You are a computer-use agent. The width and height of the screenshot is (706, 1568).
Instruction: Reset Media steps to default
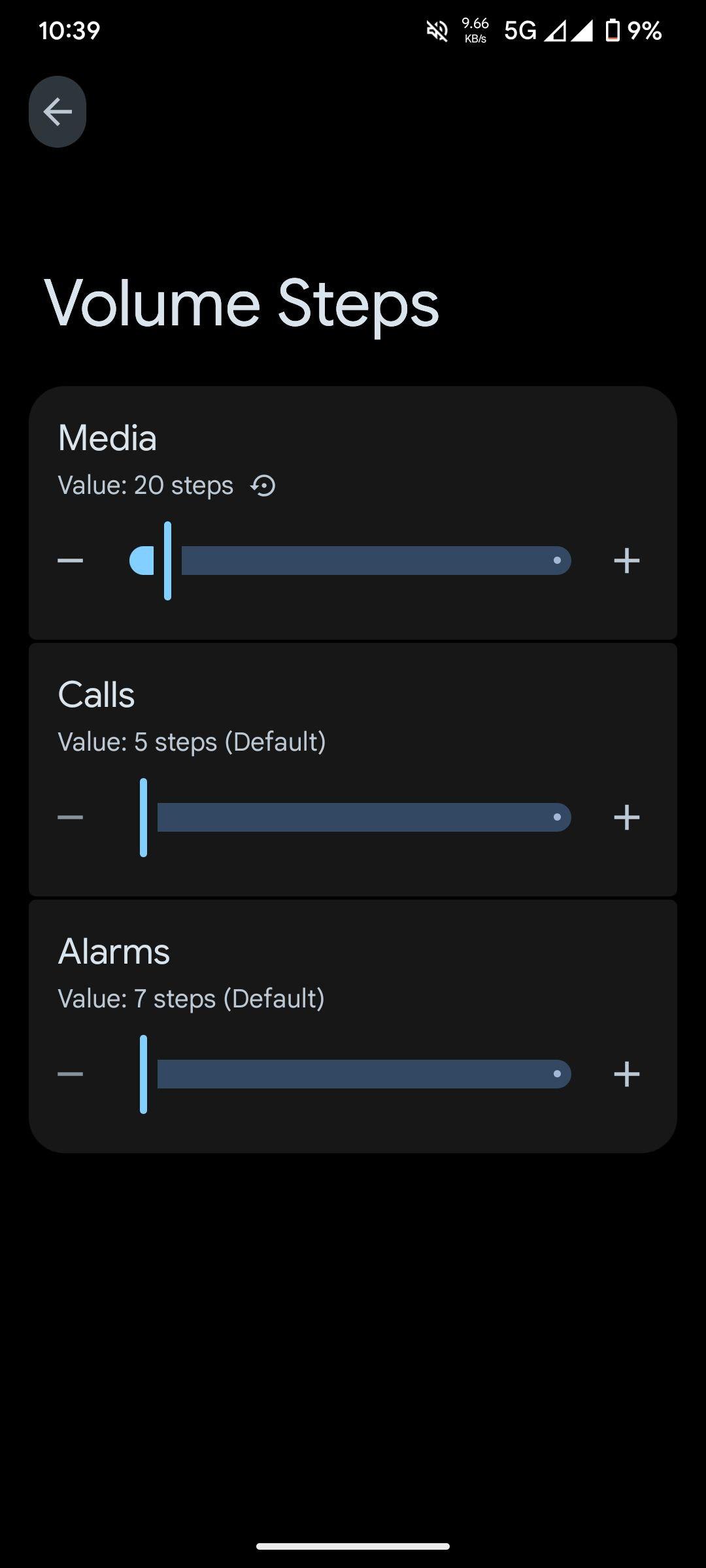(x=263, y=485)
